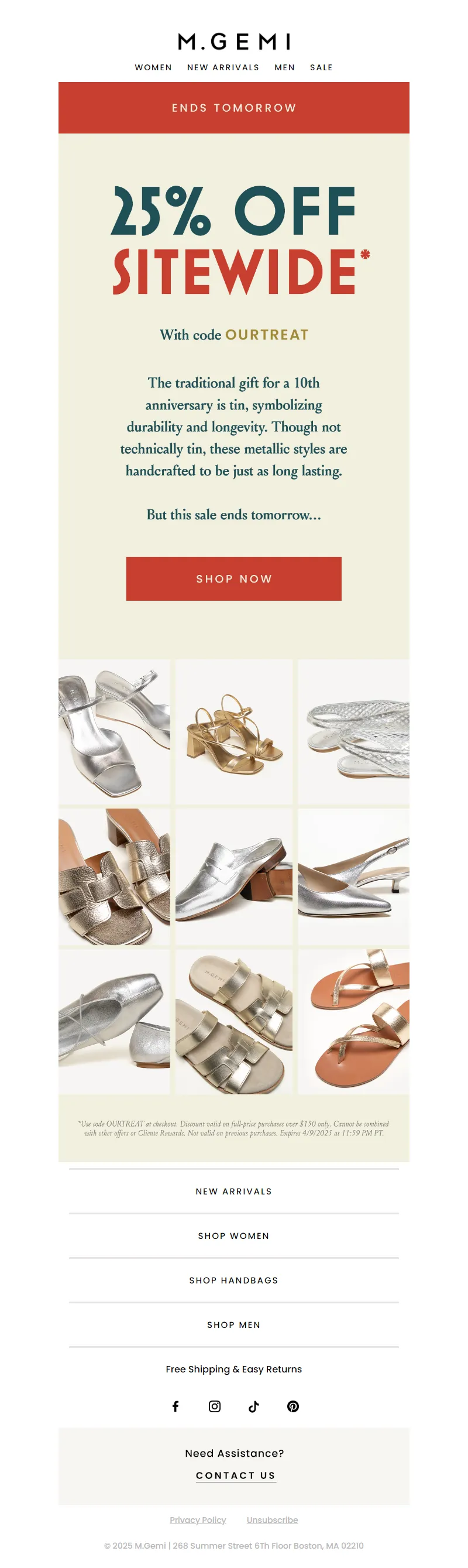Open the silver slingback kitten heel tile
Viewport: 468px width, 1568px height.
353,876
